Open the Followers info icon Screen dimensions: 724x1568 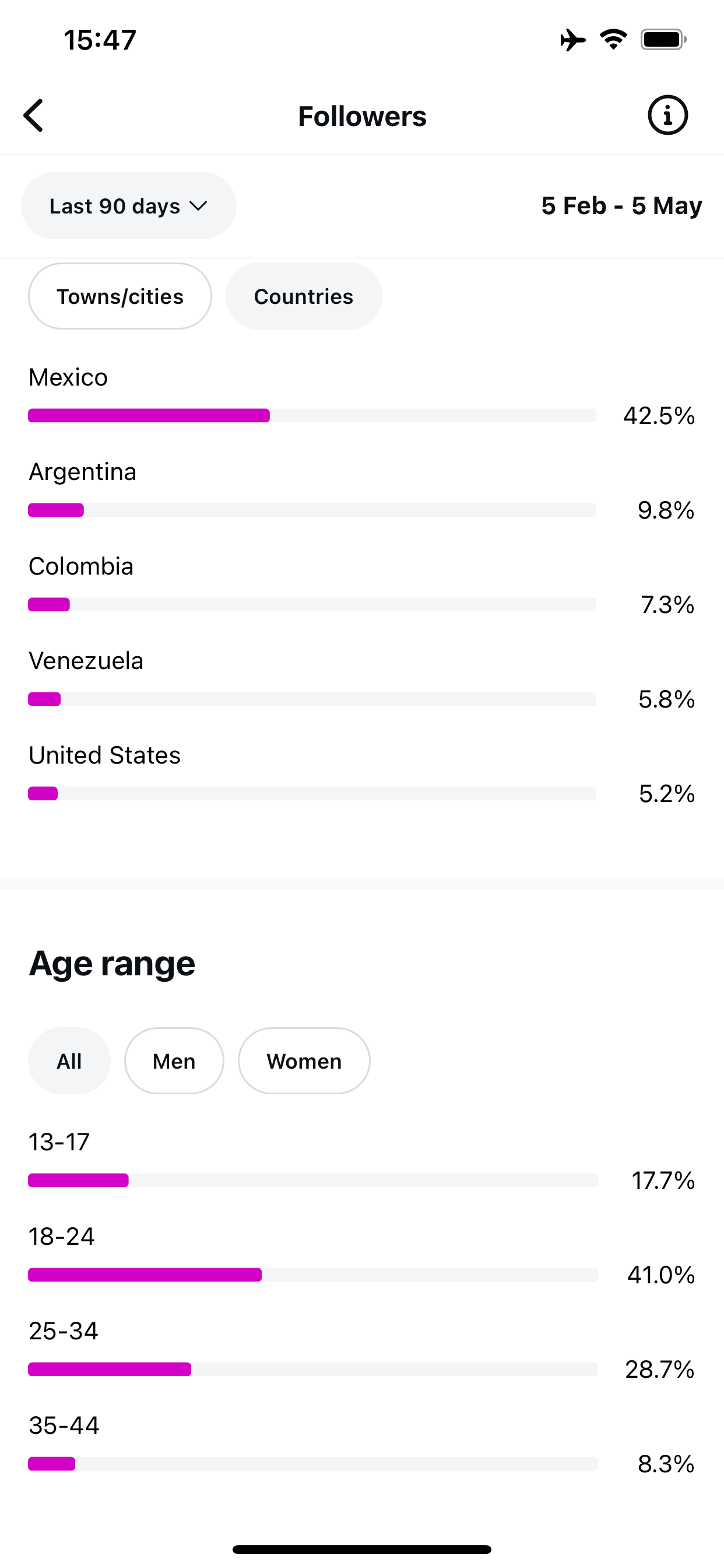pos(667,115)
